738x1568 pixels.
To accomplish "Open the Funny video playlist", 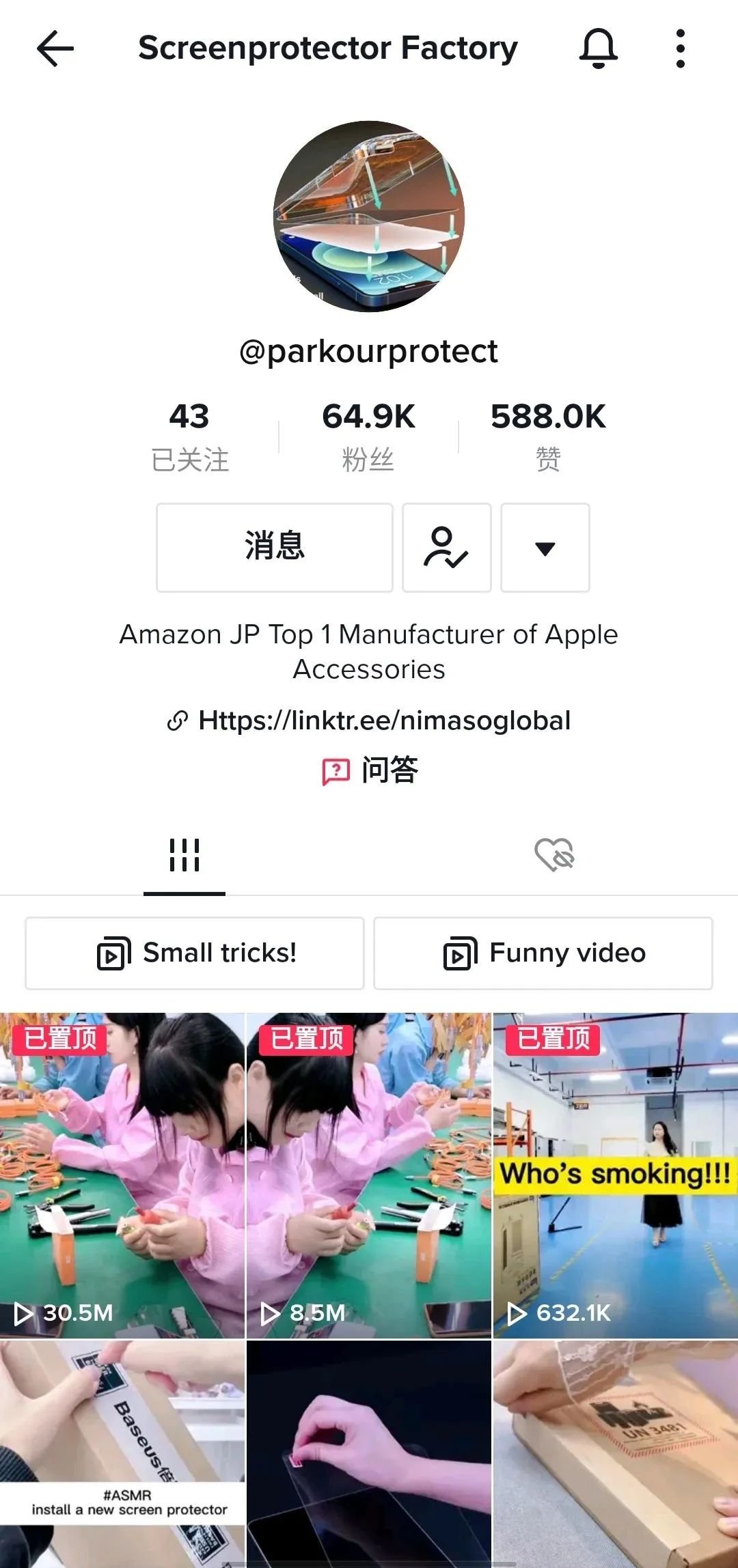I will (543, 953).
